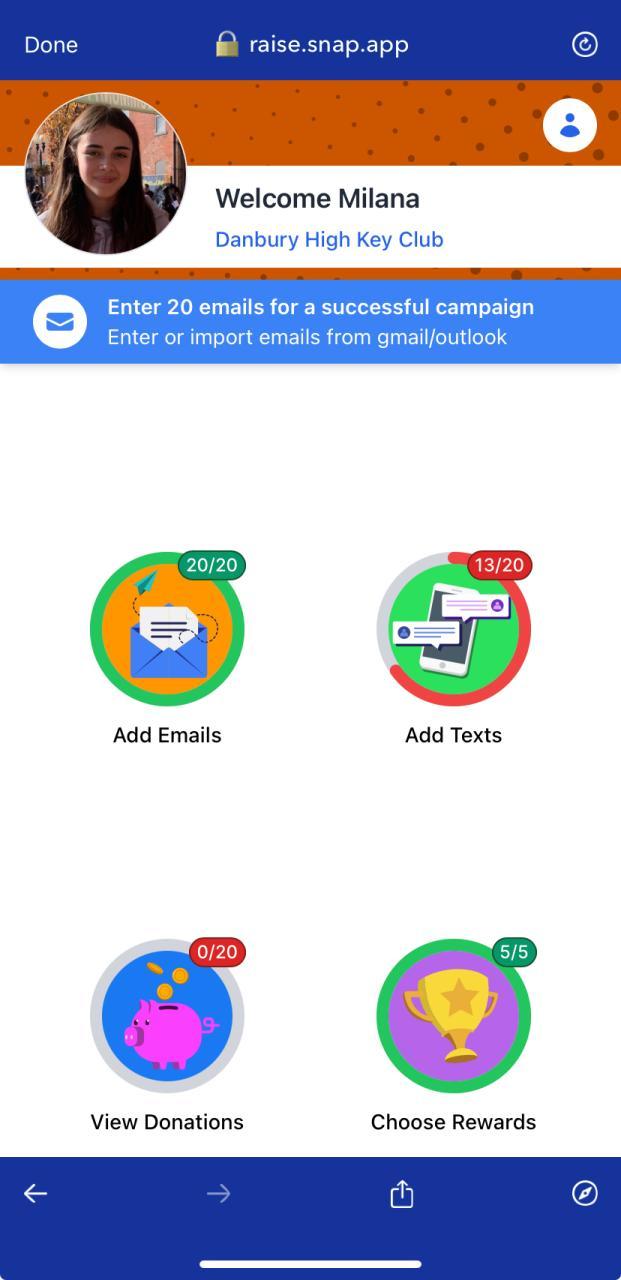Screen dimensions: 621x1280
Task: Go back to the previous page
Action: point(36,1193)
